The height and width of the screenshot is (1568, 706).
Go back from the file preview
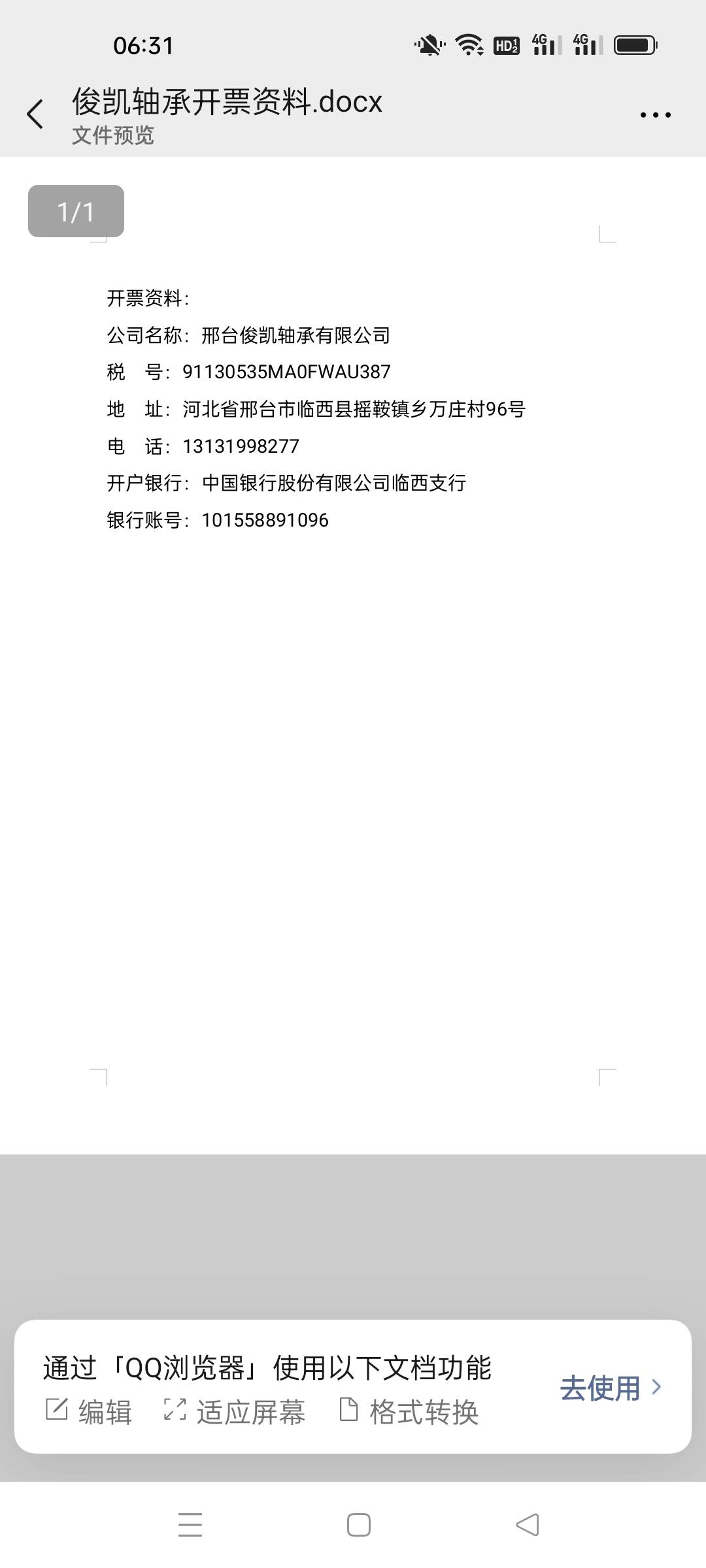[x=35, y=114]
